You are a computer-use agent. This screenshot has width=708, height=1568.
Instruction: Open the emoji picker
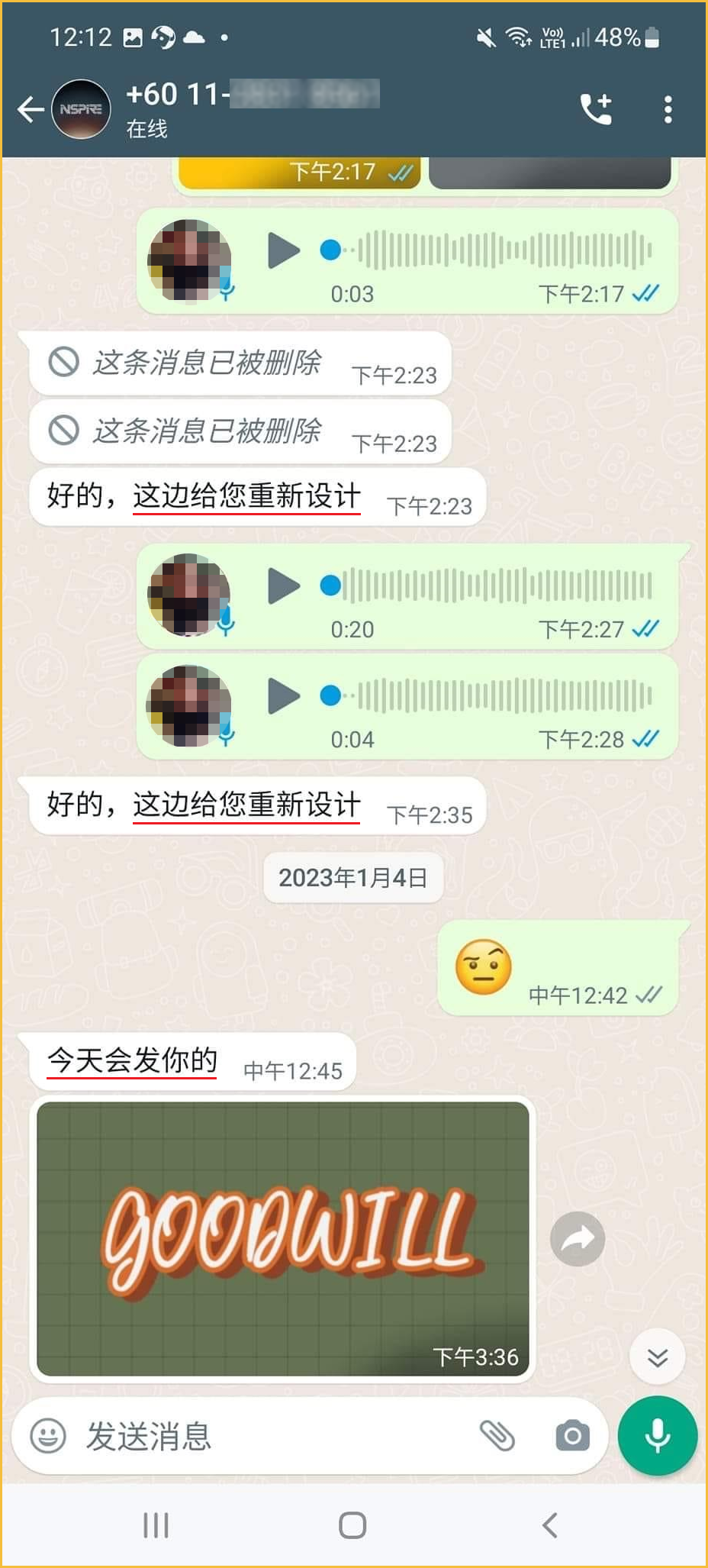pyautogui.click(x=48, y=1436)
